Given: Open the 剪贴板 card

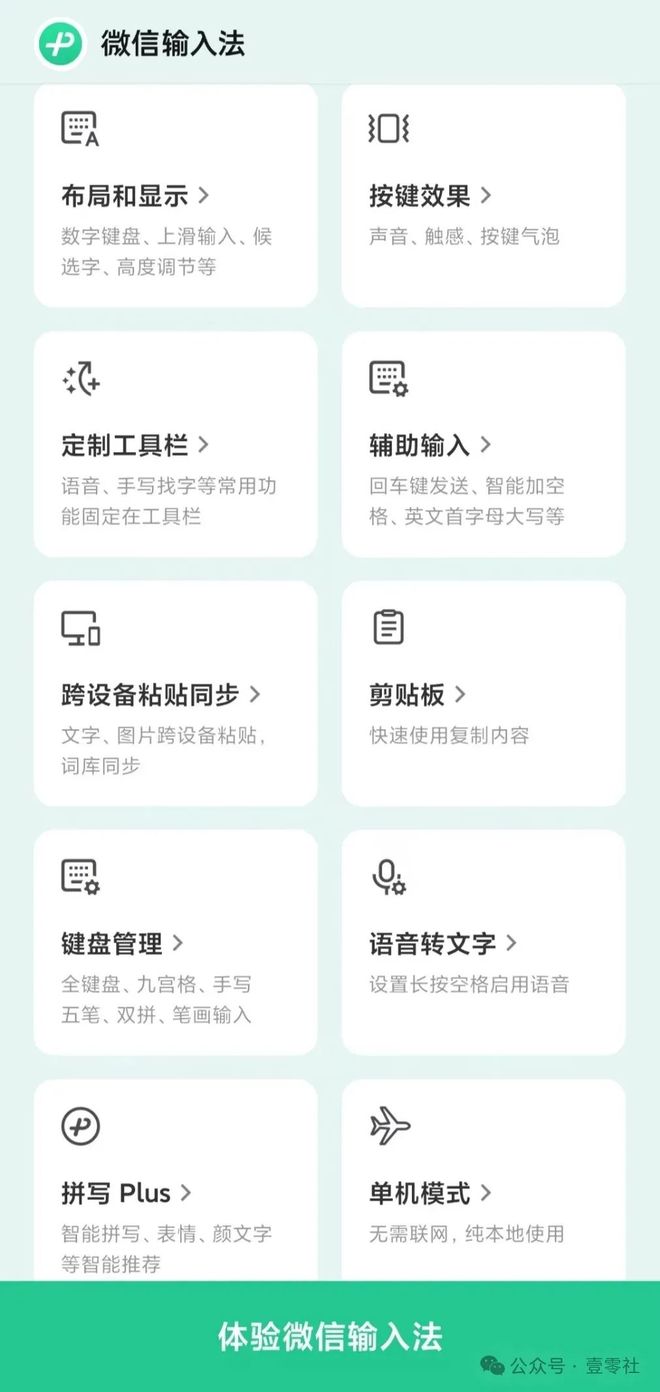Looking at the screenshot, I should click(x=483, y=694).
